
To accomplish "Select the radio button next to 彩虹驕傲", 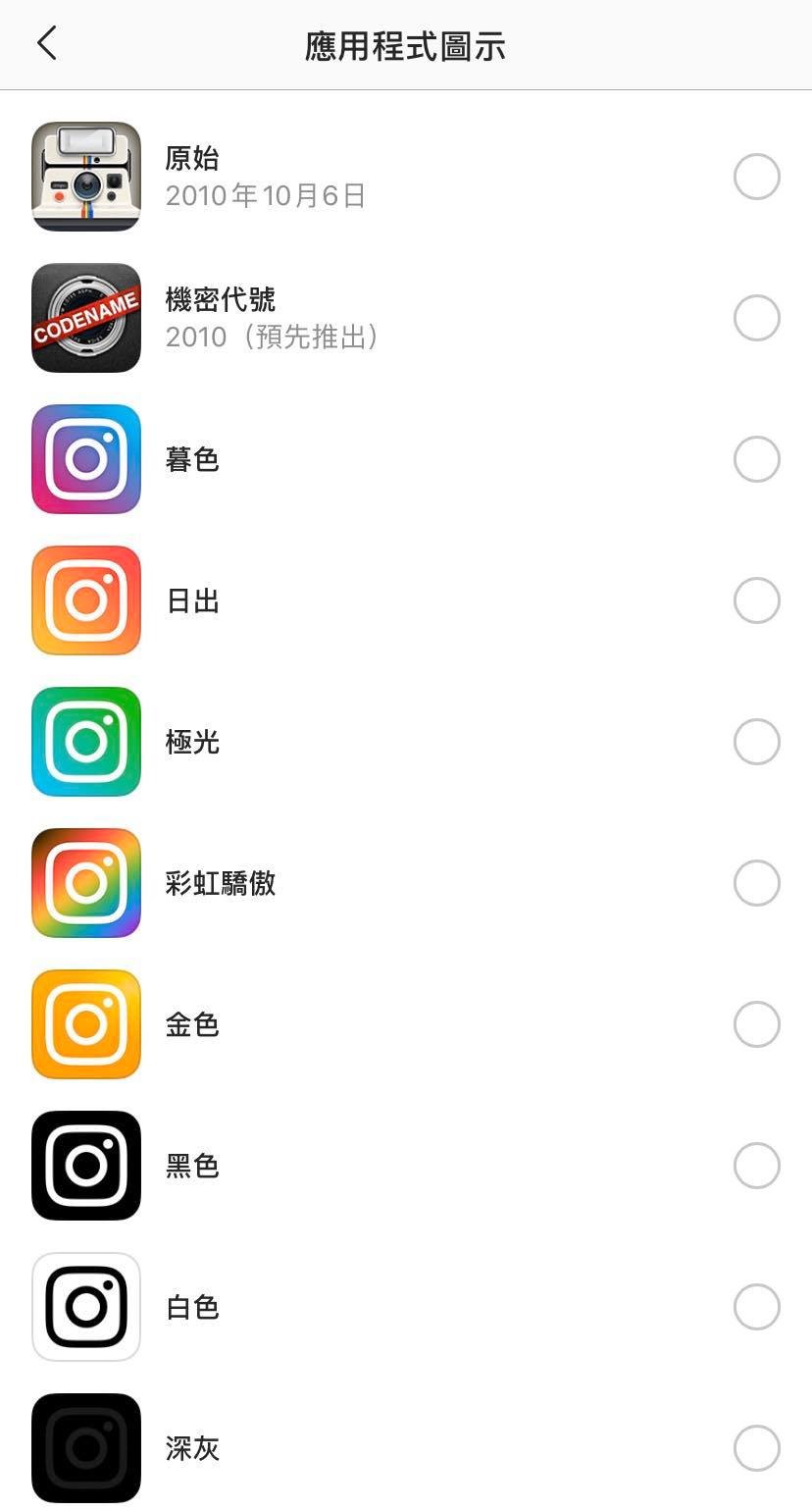I will click(x=756, y=883).
